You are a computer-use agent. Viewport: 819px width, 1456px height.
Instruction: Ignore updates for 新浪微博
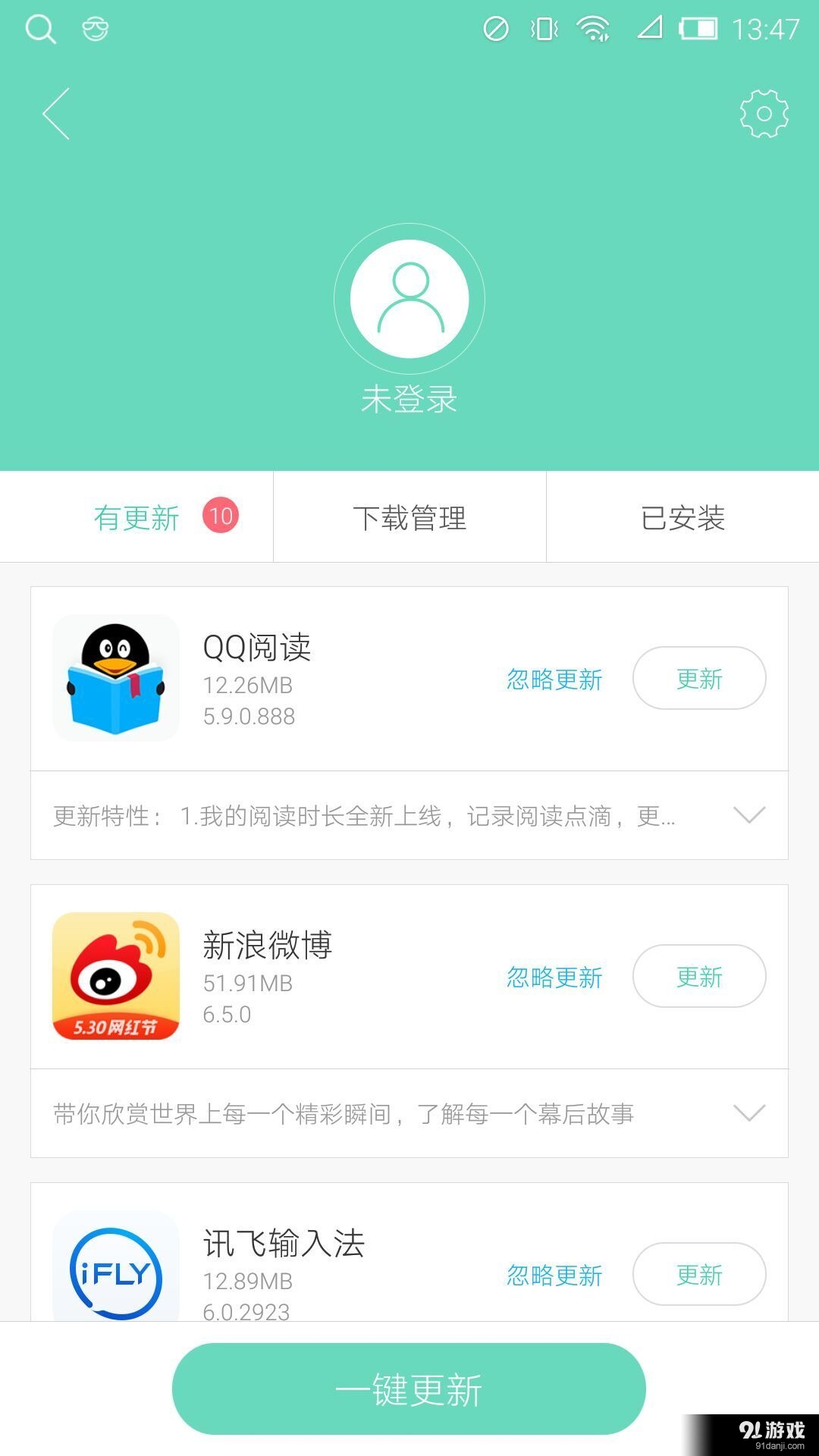coord(554,977)
